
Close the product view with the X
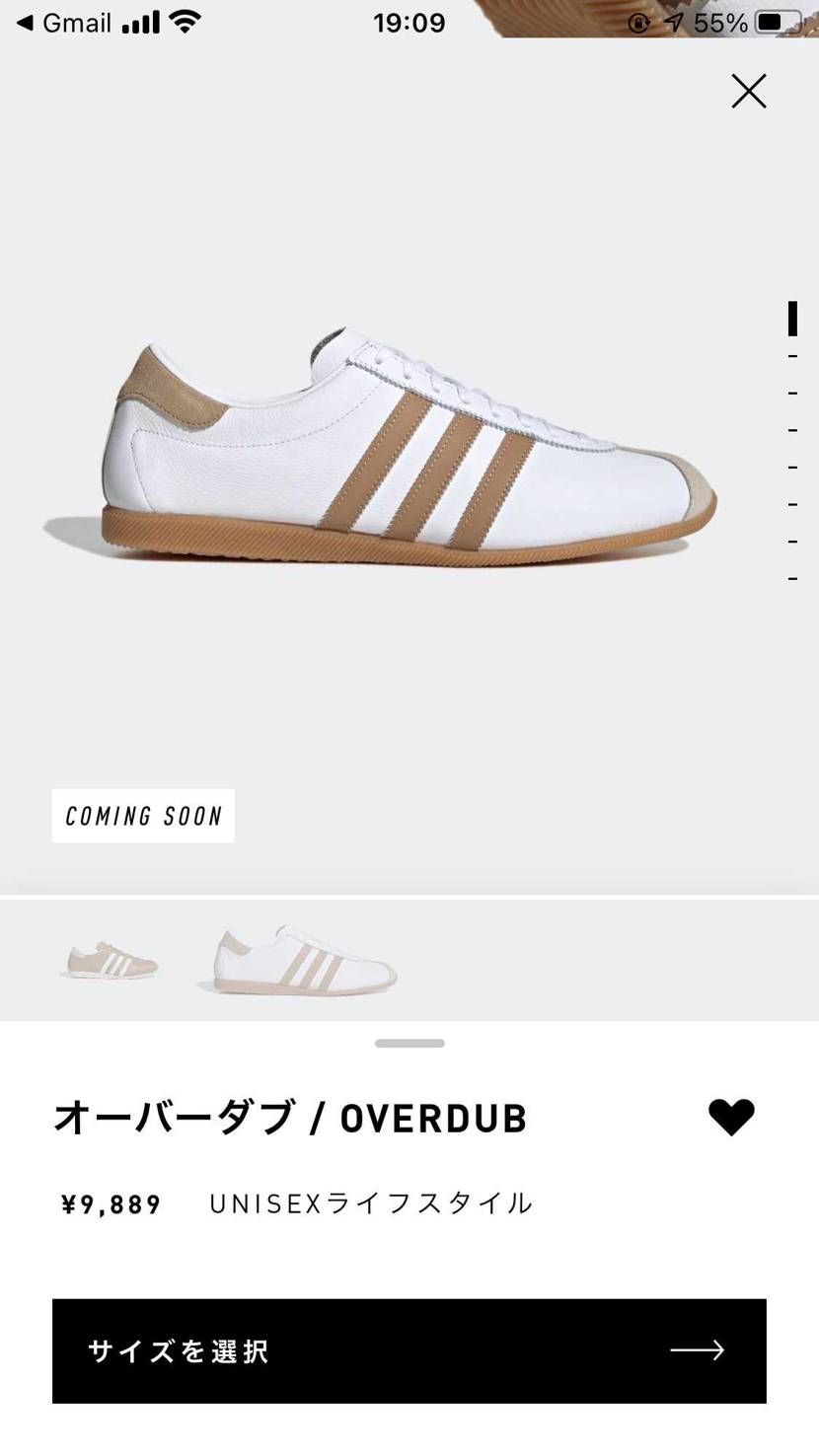click(749, 91)
